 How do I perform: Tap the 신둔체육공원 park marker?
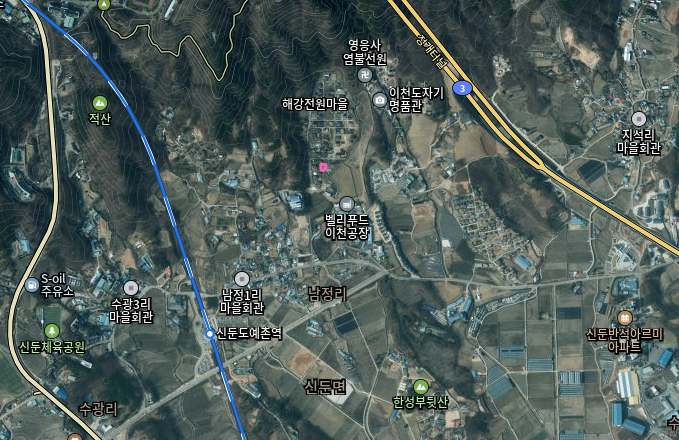coord(52,330)
